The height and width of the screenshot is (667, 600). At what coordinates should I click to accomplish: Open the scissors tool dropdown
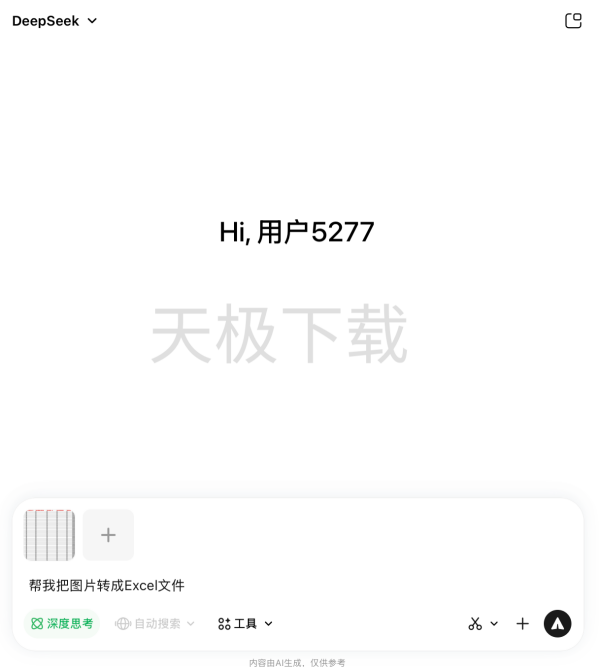point(483,623)
